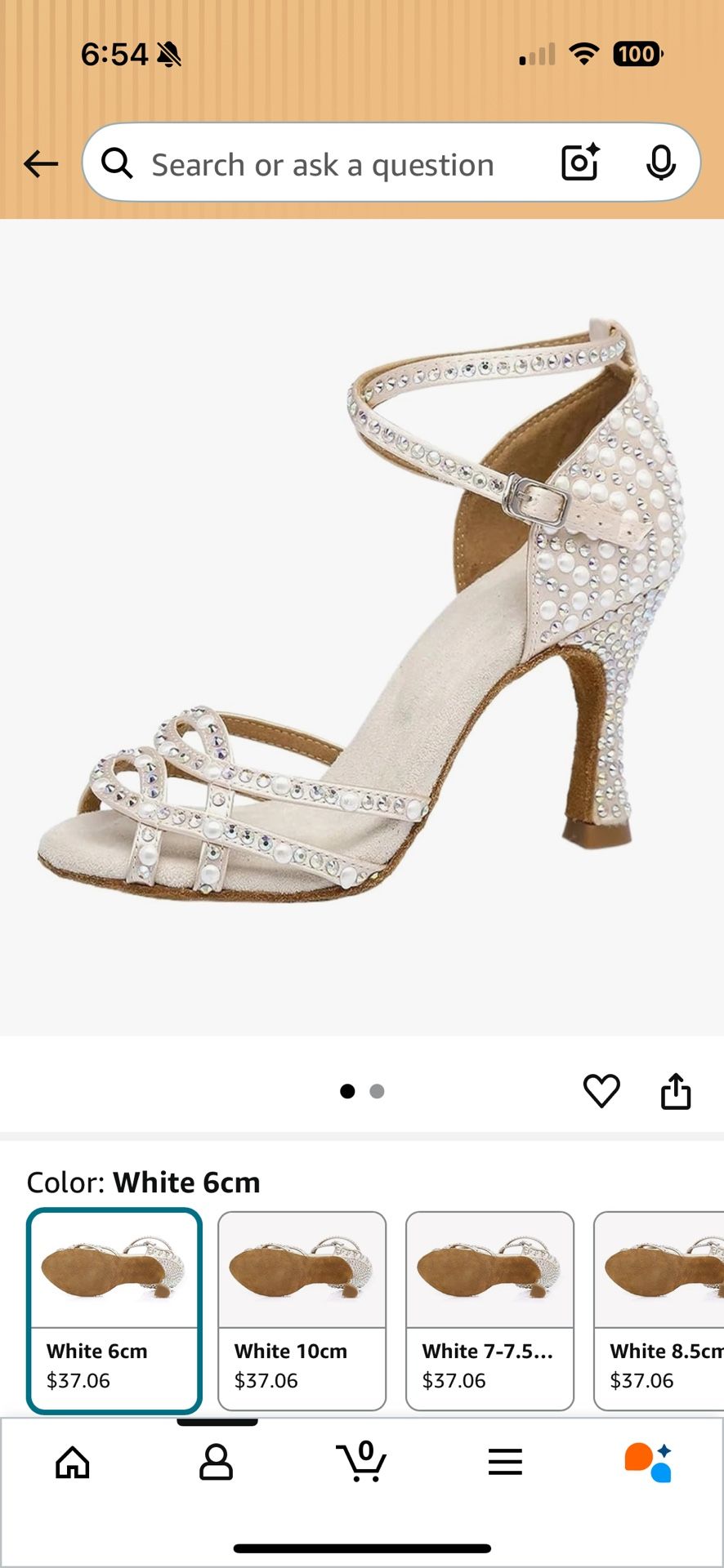Viewport: 724px width, 1568px height.
Task: Tap the second image carousel dot
Action: coord(377,1090)
